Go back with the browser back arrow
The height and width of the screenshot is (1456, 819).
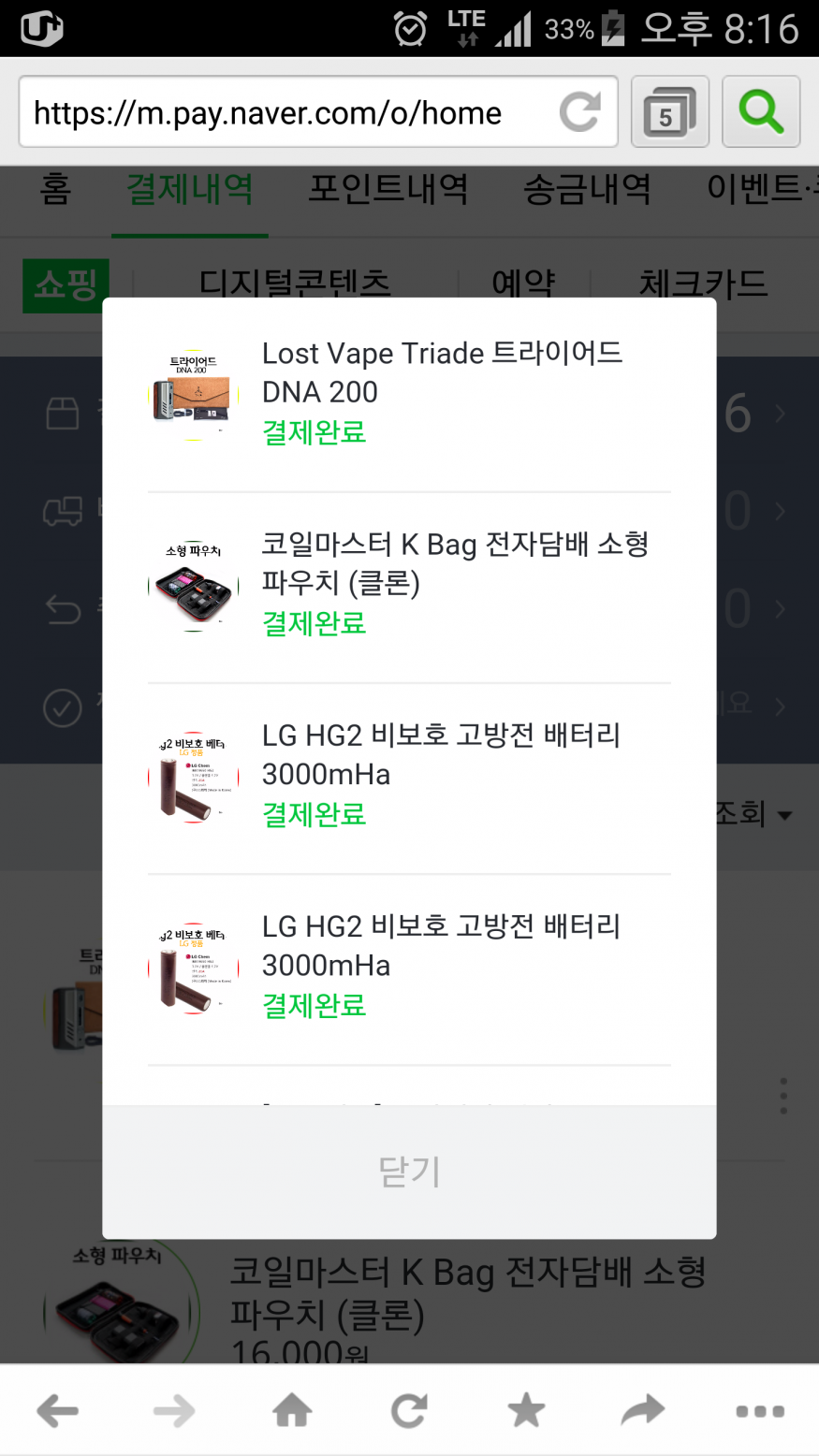58,1410
